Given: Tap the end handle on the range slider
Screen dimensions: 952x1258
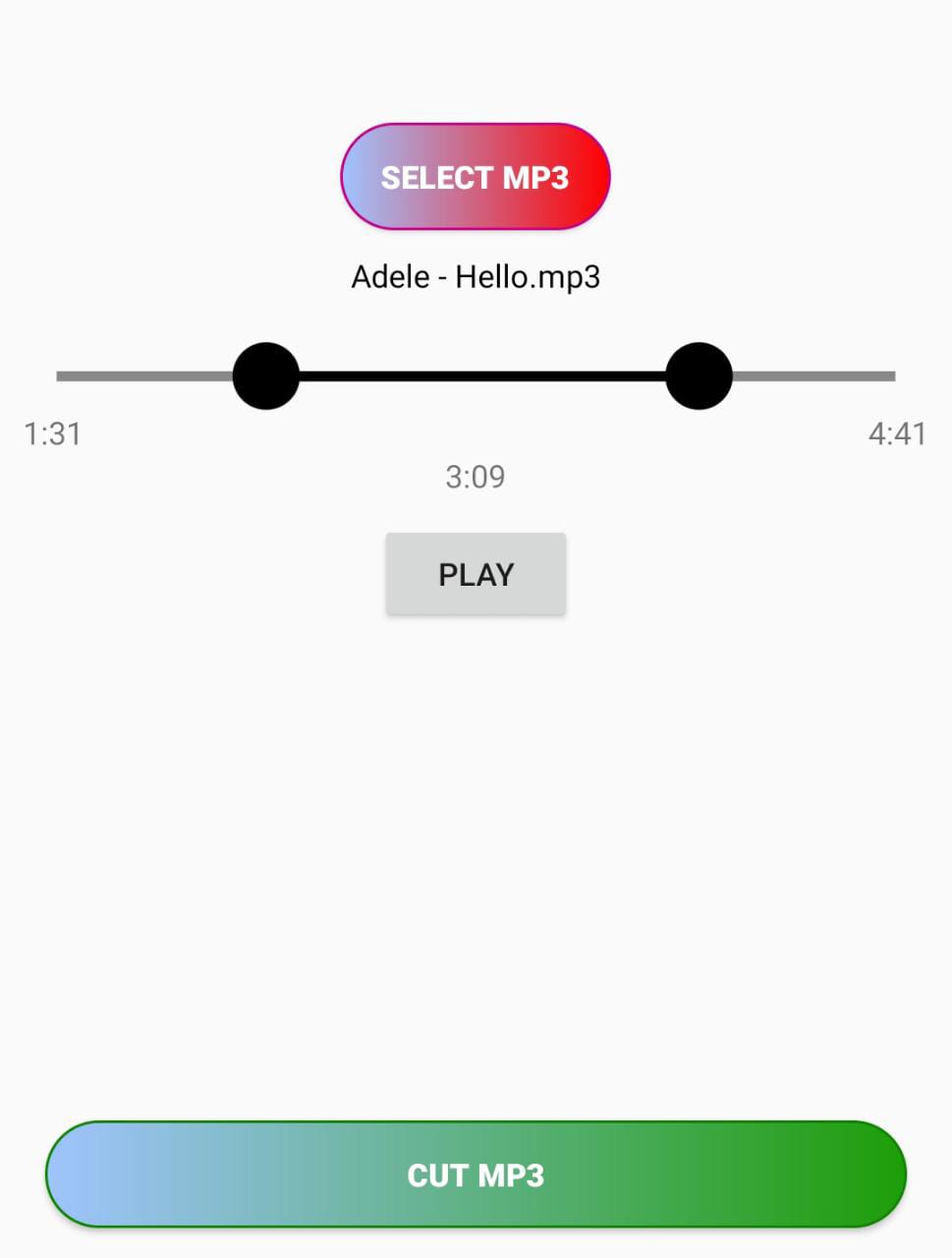Looking at the screenshot, I should [x=699, y=375].
